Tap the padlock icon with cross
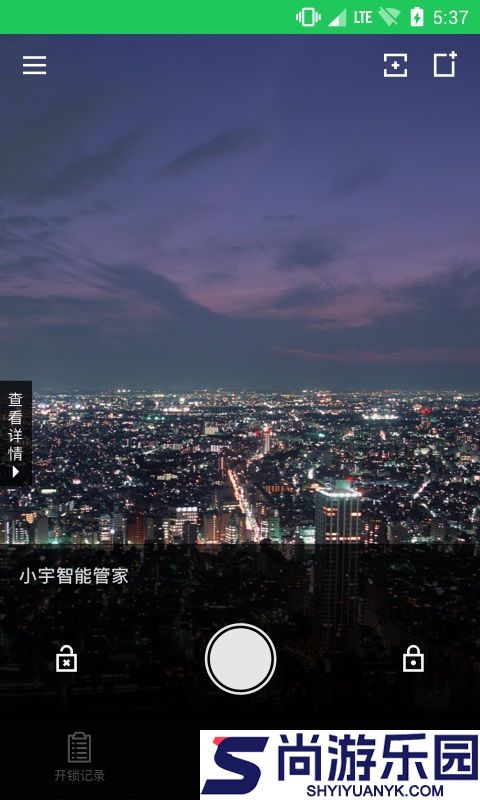 (66, 659)
